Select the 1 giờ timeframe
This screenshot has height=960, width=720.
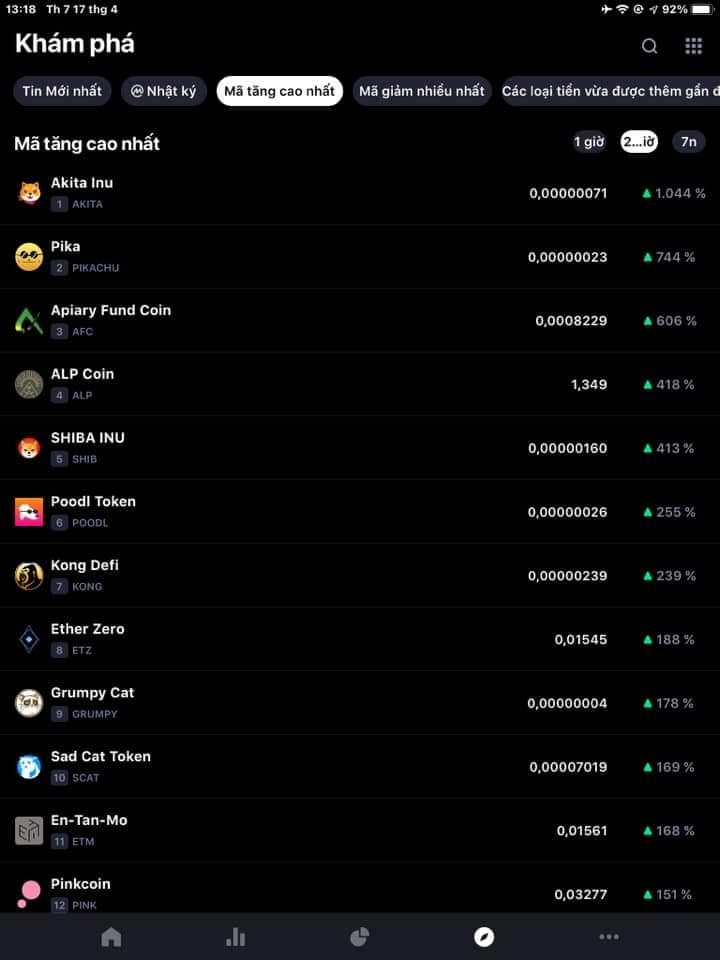pyautogui.click(x=589, y=142)
